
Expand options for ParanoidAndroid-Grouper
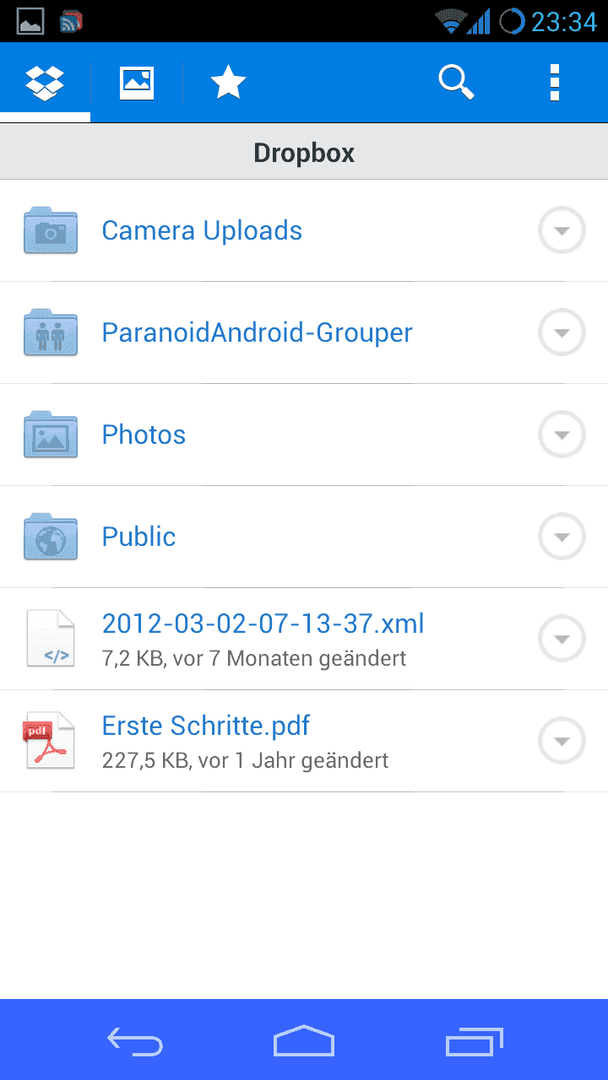pos(562,333)
